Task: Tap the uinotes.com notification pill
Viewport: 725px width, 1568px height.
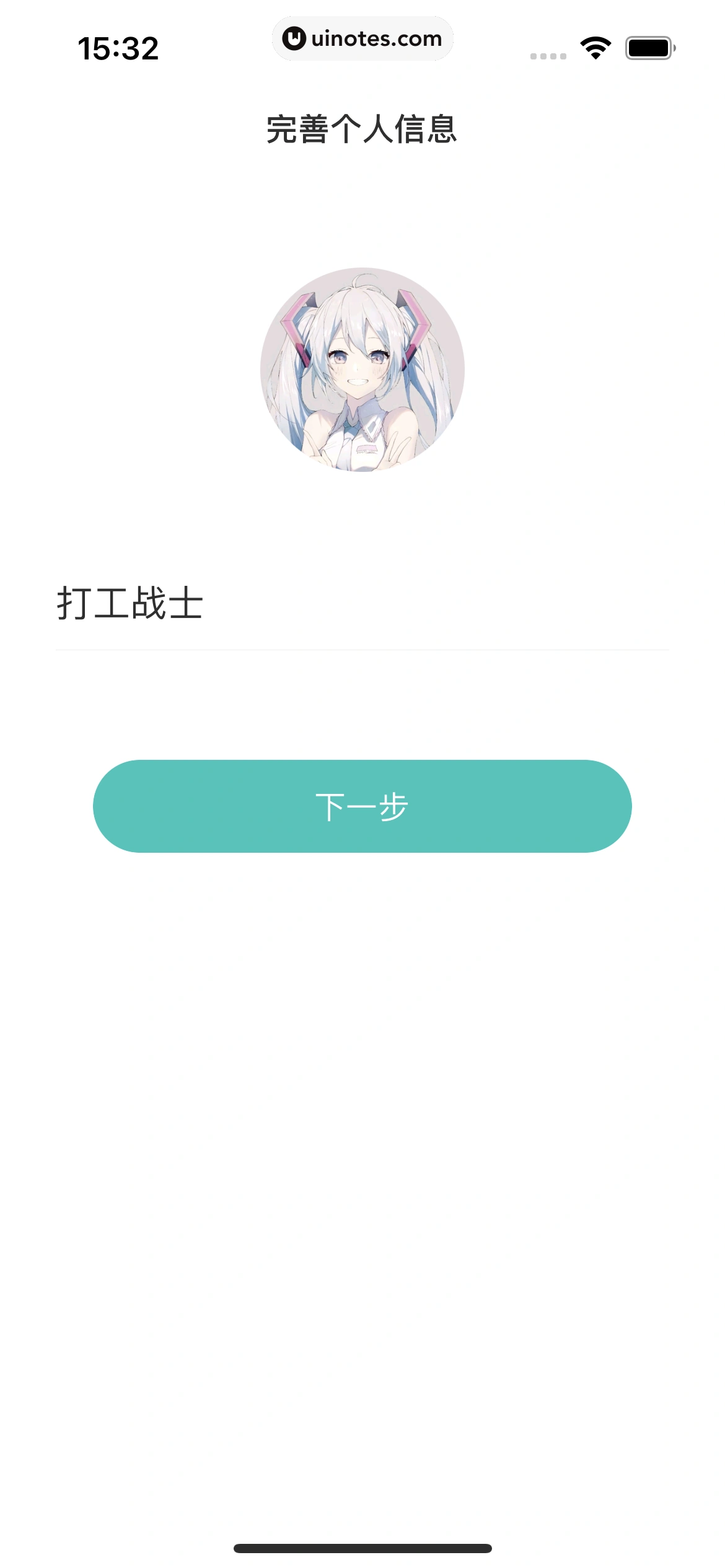Action: (x=362, y=38)
